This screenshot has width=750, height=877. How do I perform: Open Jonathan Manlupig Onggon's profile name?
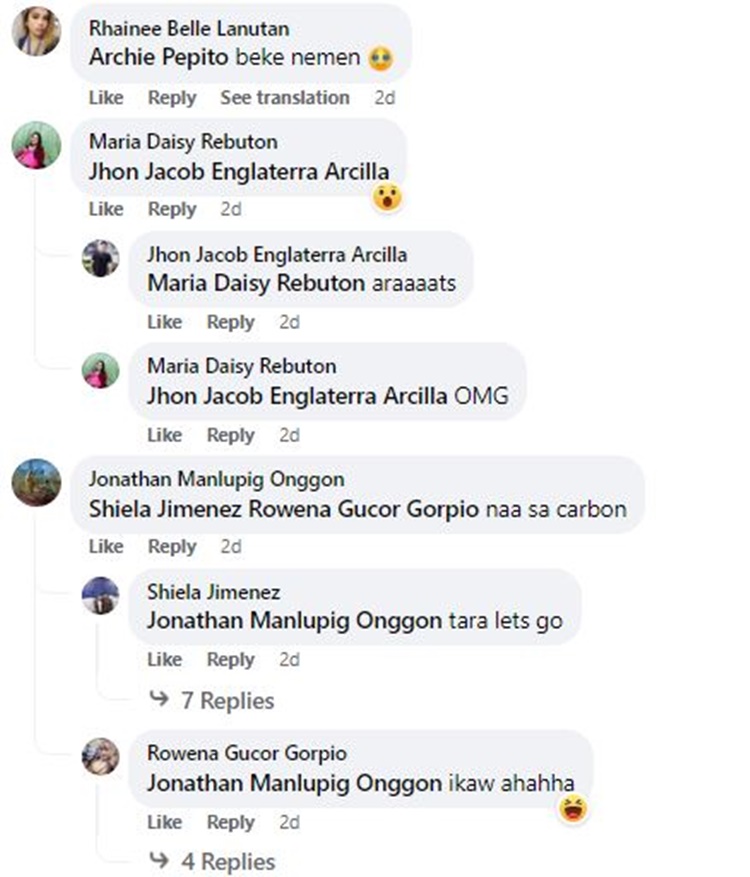[x=216, y=479]
